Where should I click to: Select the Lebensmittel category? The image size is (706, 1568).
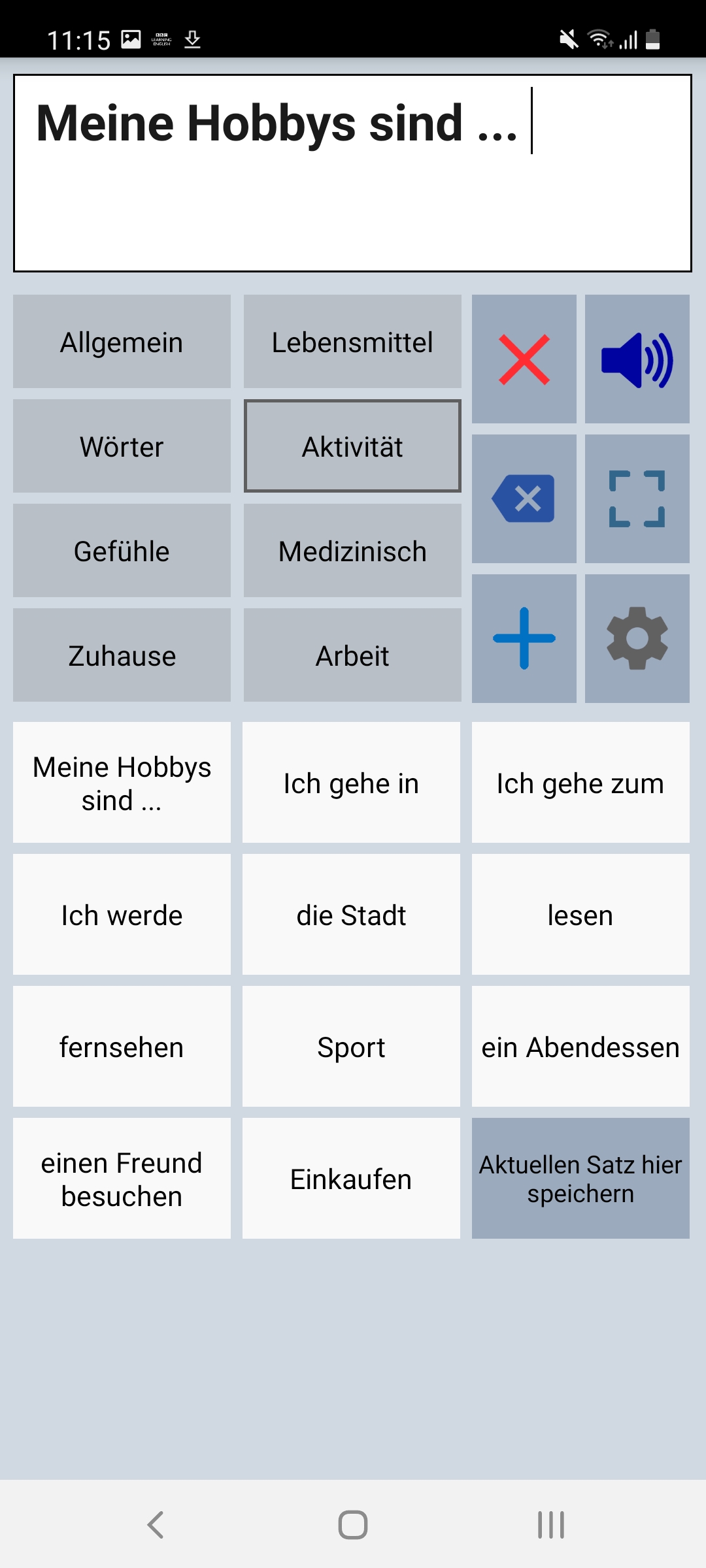(352, 342)
